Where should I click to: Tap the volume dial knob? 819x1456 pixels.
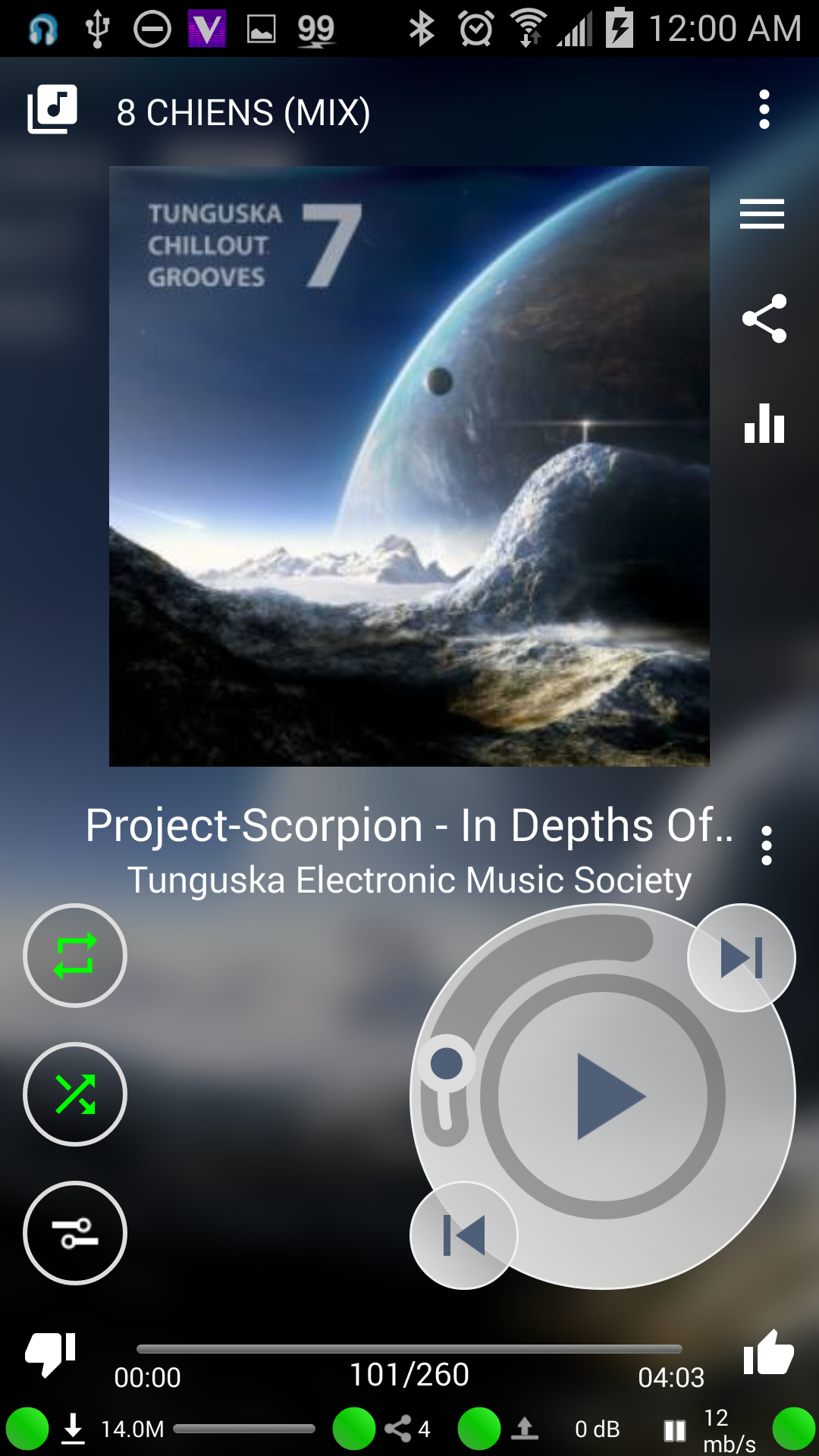point(447,1064)
